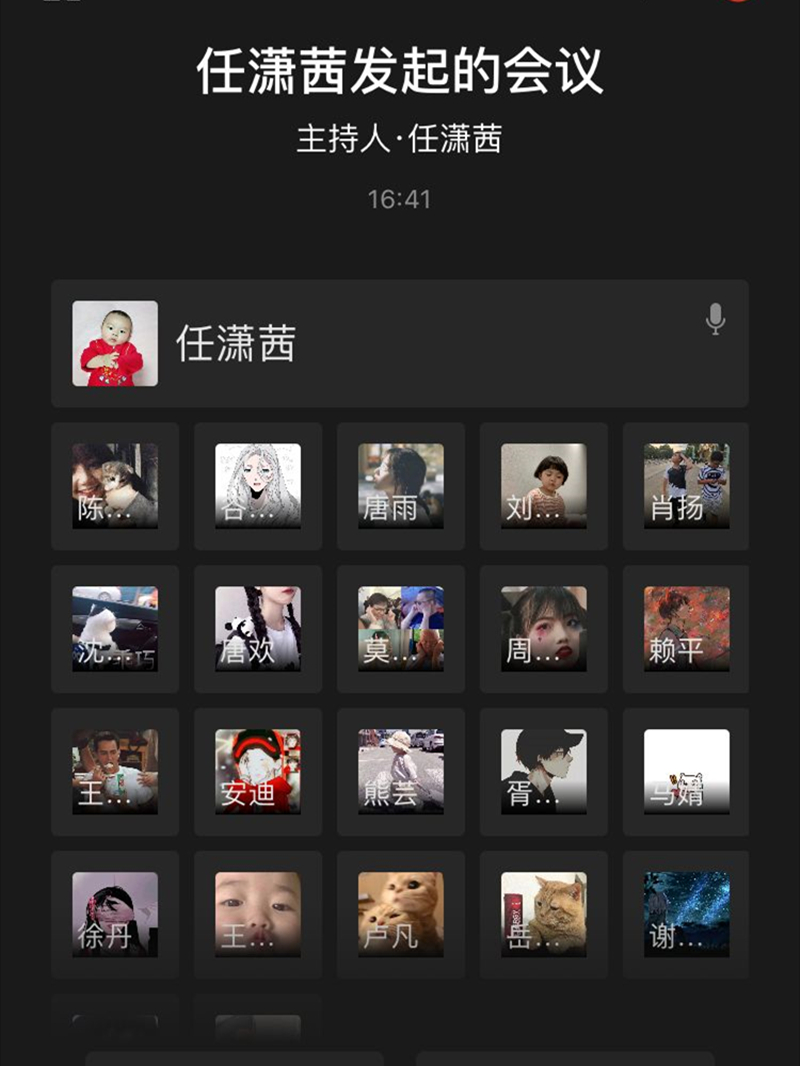
Task: Open the tile starting with 周
Action: pos(544,629)
